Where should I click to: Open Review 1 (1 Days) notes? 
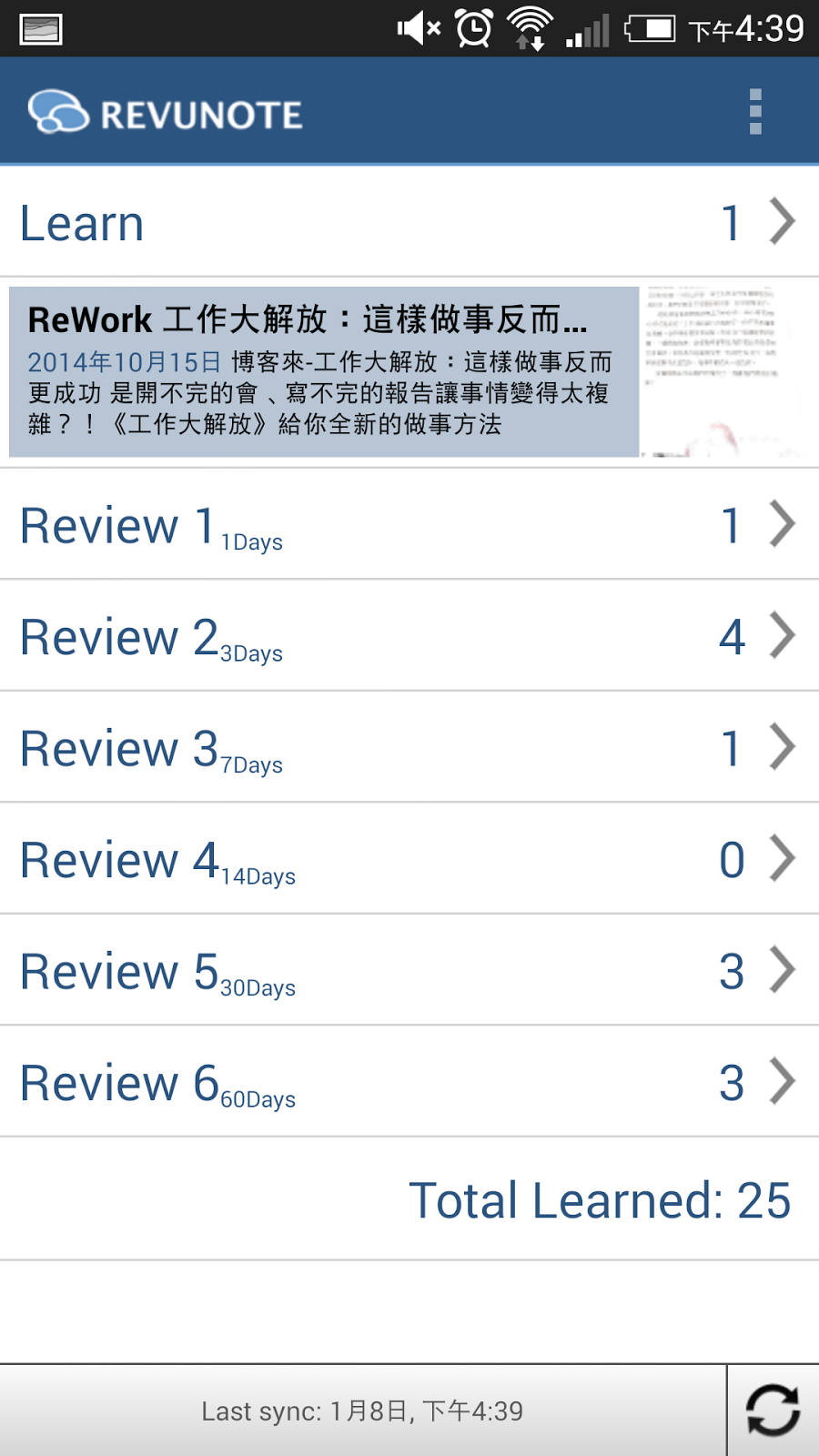[x=409, y=525]
